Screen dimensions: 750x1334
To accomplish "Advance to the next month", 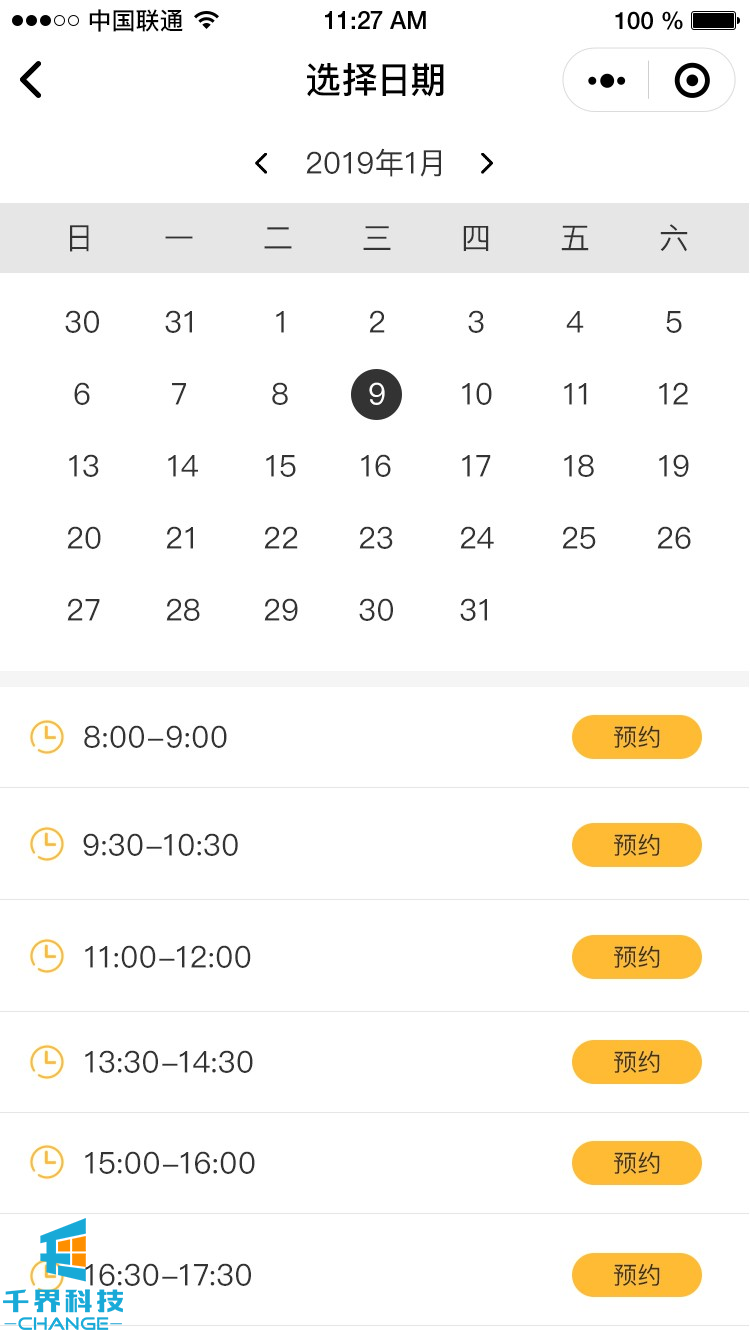I will 487,163.
